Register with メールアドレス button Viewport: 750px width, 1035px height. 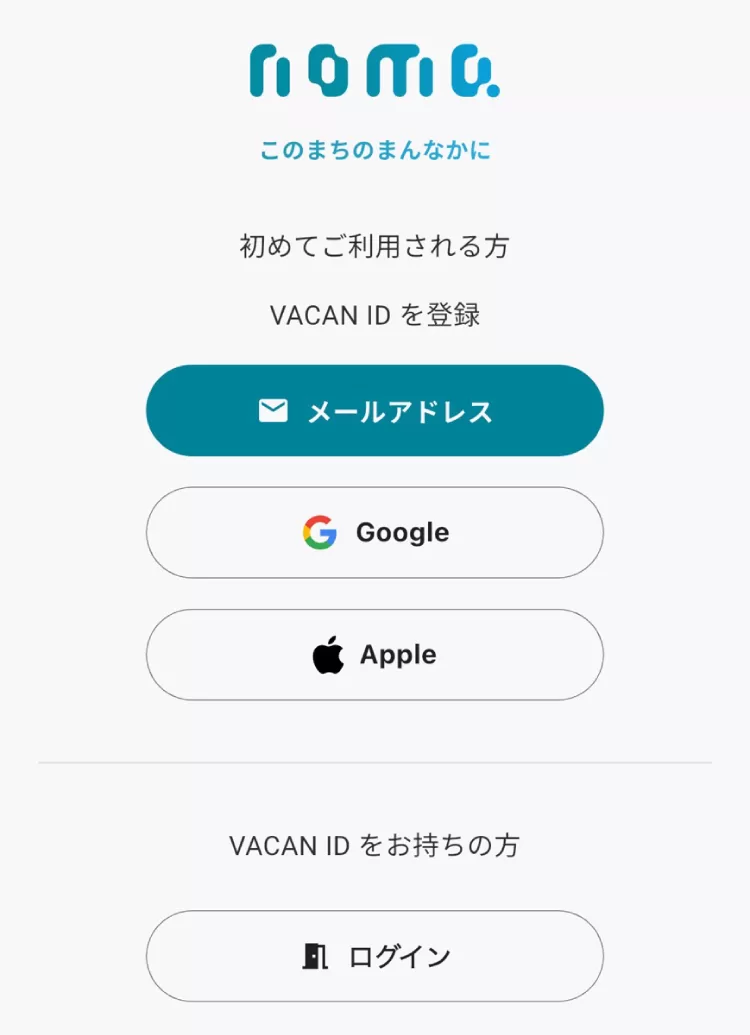pyautogui.click(x=375, y=411)
